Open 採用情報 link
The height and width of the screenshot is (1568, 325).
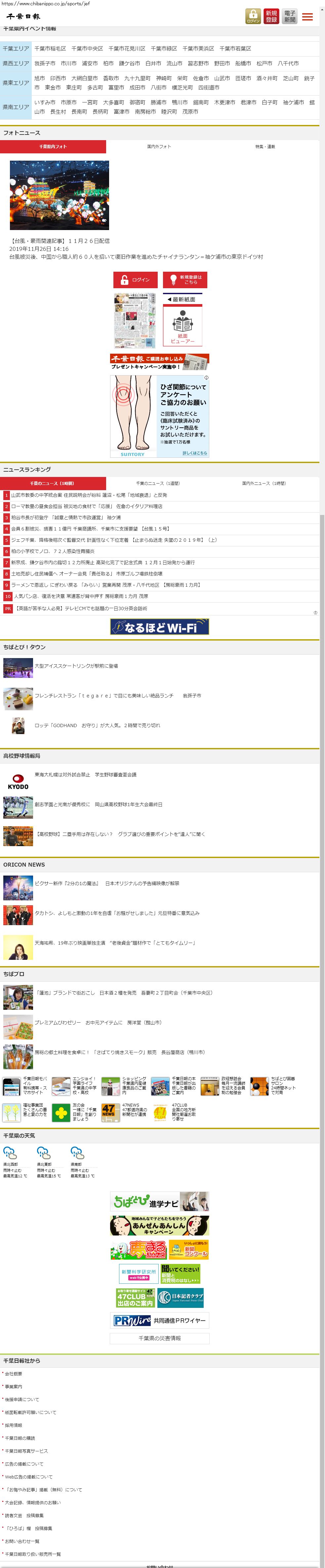point(13,1425)
